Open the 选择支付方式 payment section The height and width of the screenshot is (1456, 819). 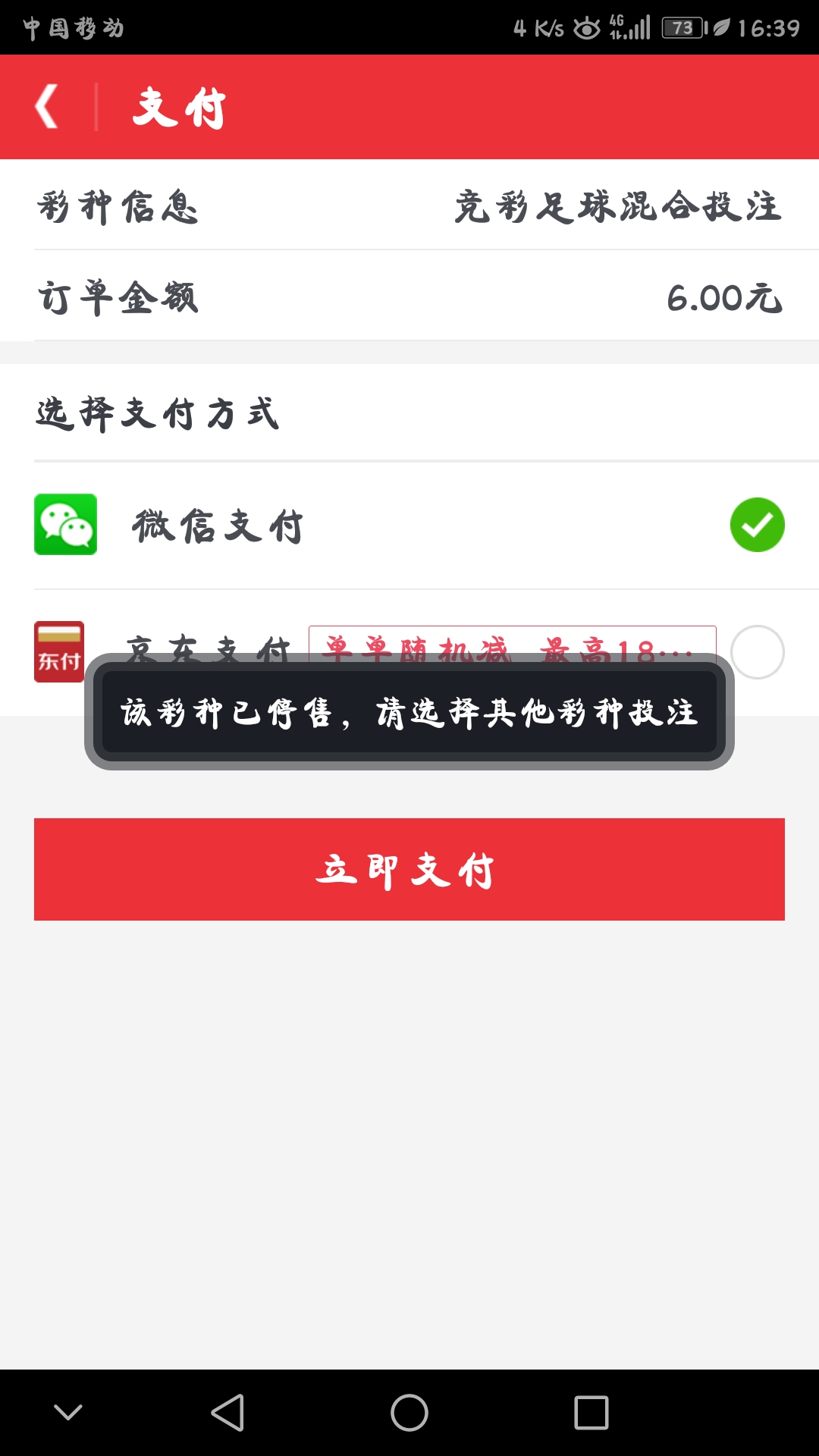(155, 413)
